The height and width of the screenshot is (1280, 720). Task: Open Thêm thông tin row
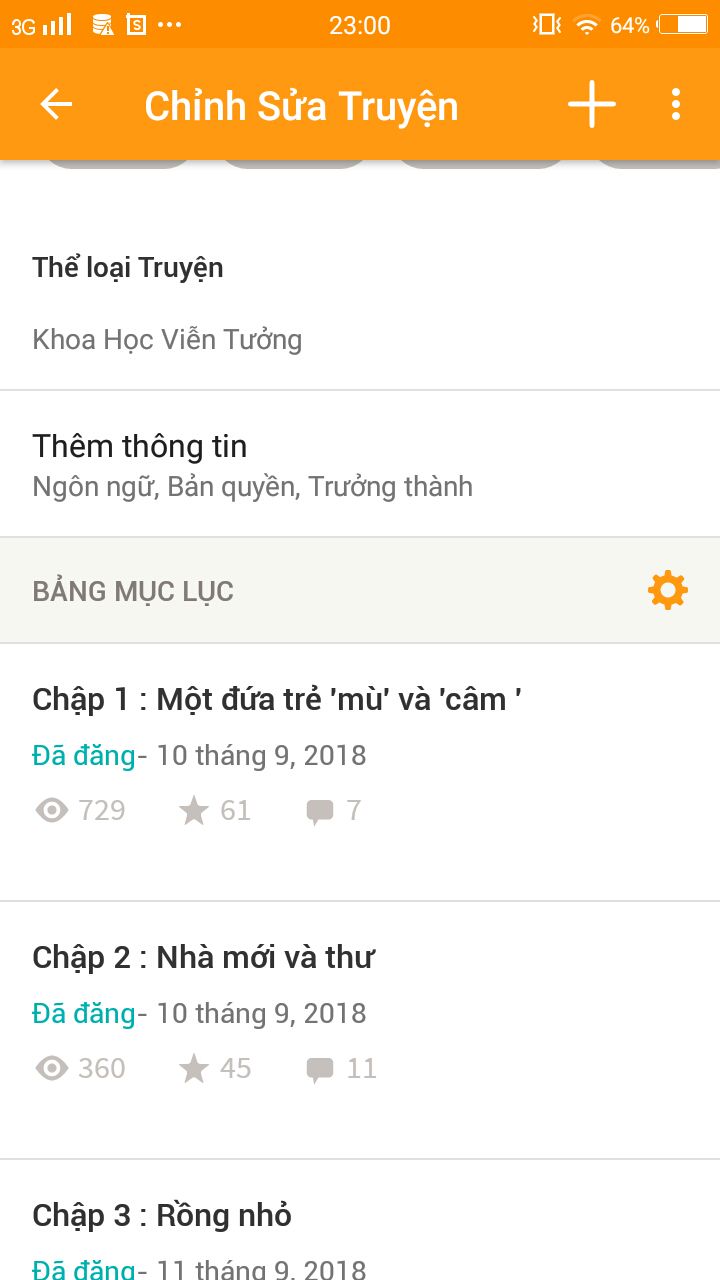point(360,464)
